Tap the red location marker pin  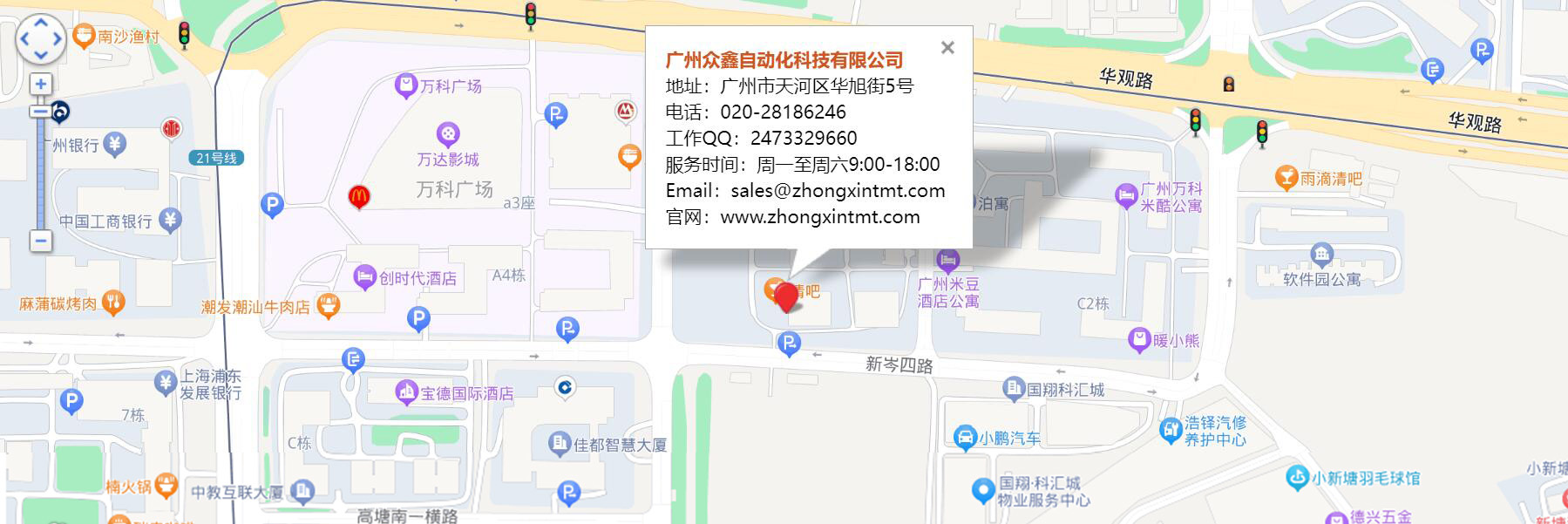[x=787, y=296]
